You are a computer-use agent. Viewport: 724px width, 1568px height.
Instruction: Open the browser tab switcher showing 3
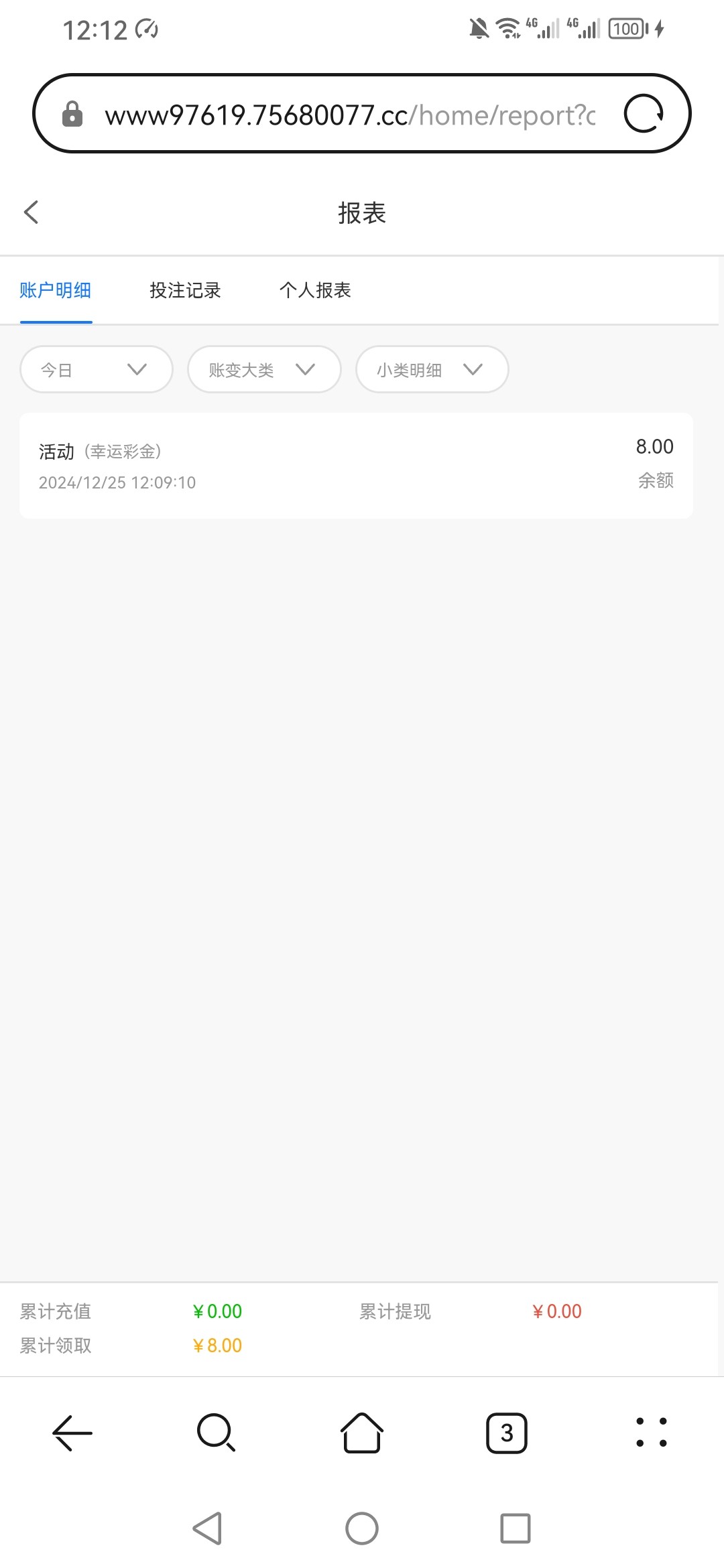[507, 1433]
